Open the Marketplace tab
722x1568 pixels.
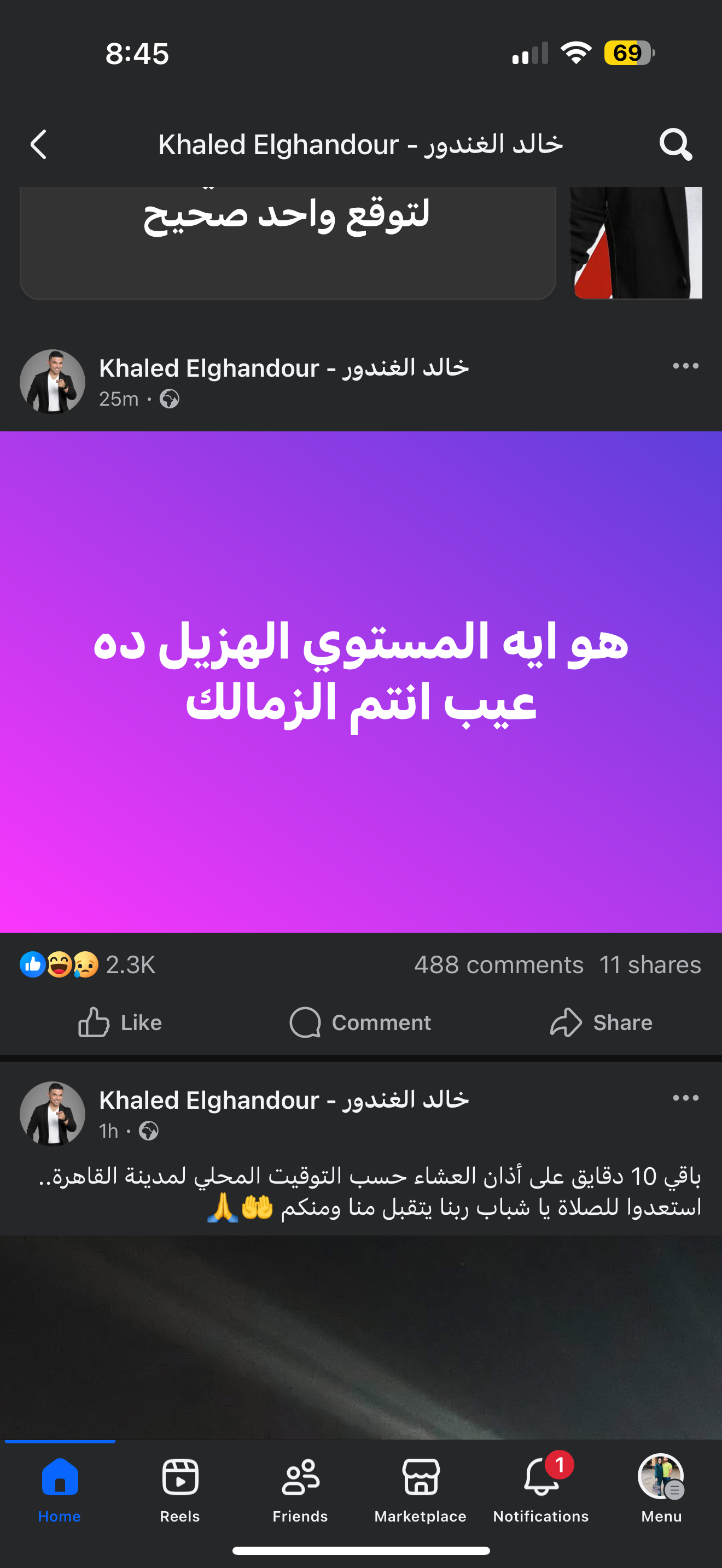pyautogui.click(x=420, y=1488)
